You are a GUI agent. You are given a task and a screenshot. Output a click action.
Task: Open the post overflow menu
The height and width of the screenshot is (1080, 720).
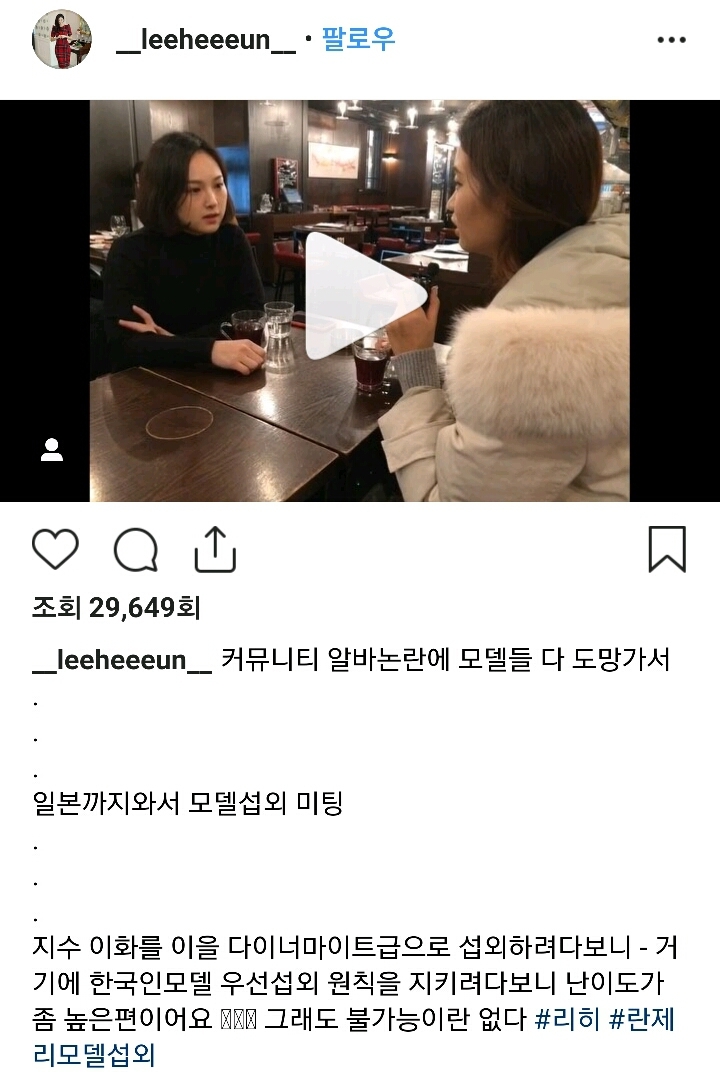tap(671, 40)
